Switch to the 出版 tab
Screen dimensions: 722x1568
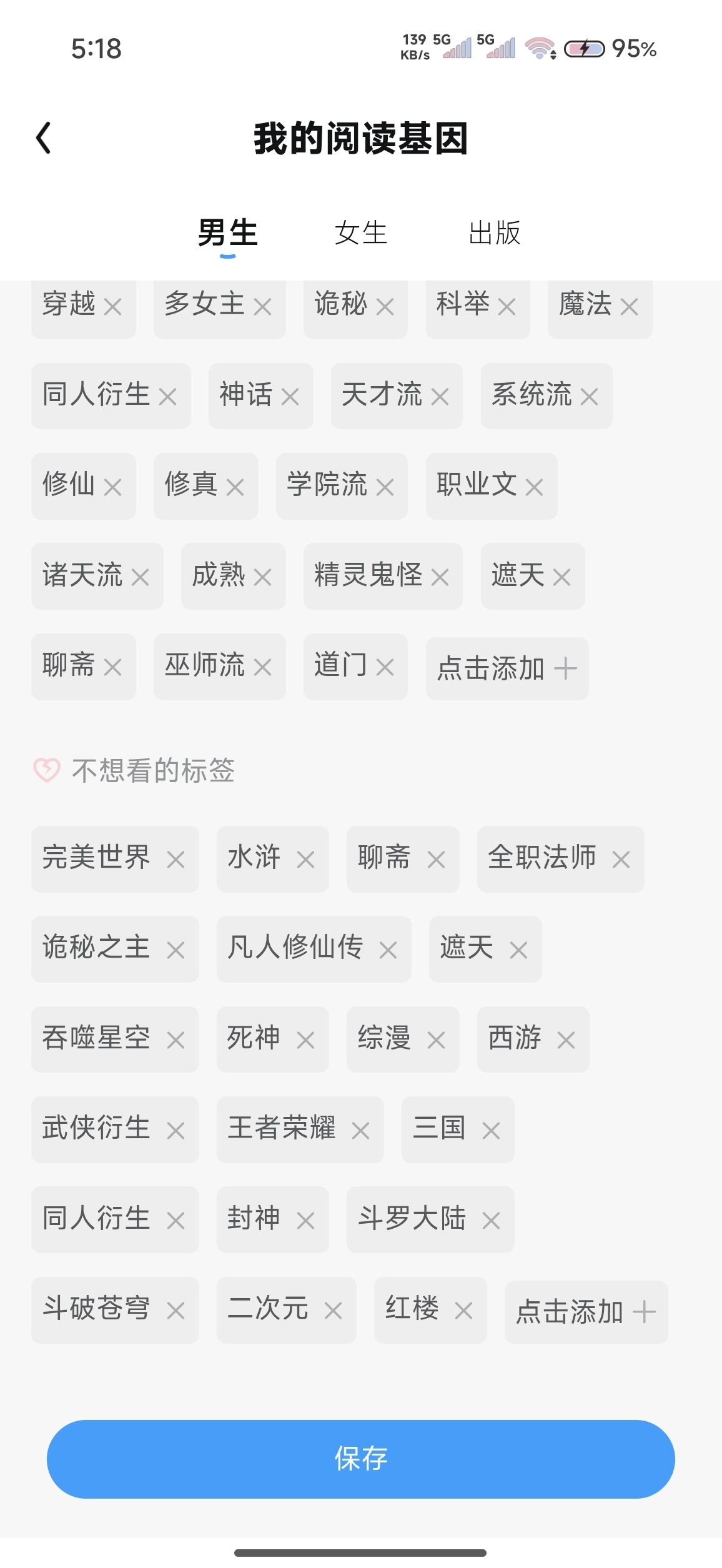point(494,233)
